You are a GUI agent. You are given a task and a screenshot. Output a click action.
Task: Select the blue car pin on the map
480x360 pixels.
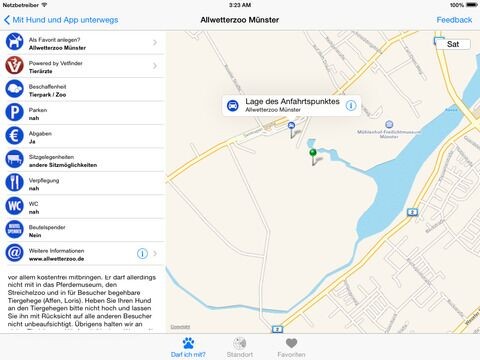[x=291, y=129]
